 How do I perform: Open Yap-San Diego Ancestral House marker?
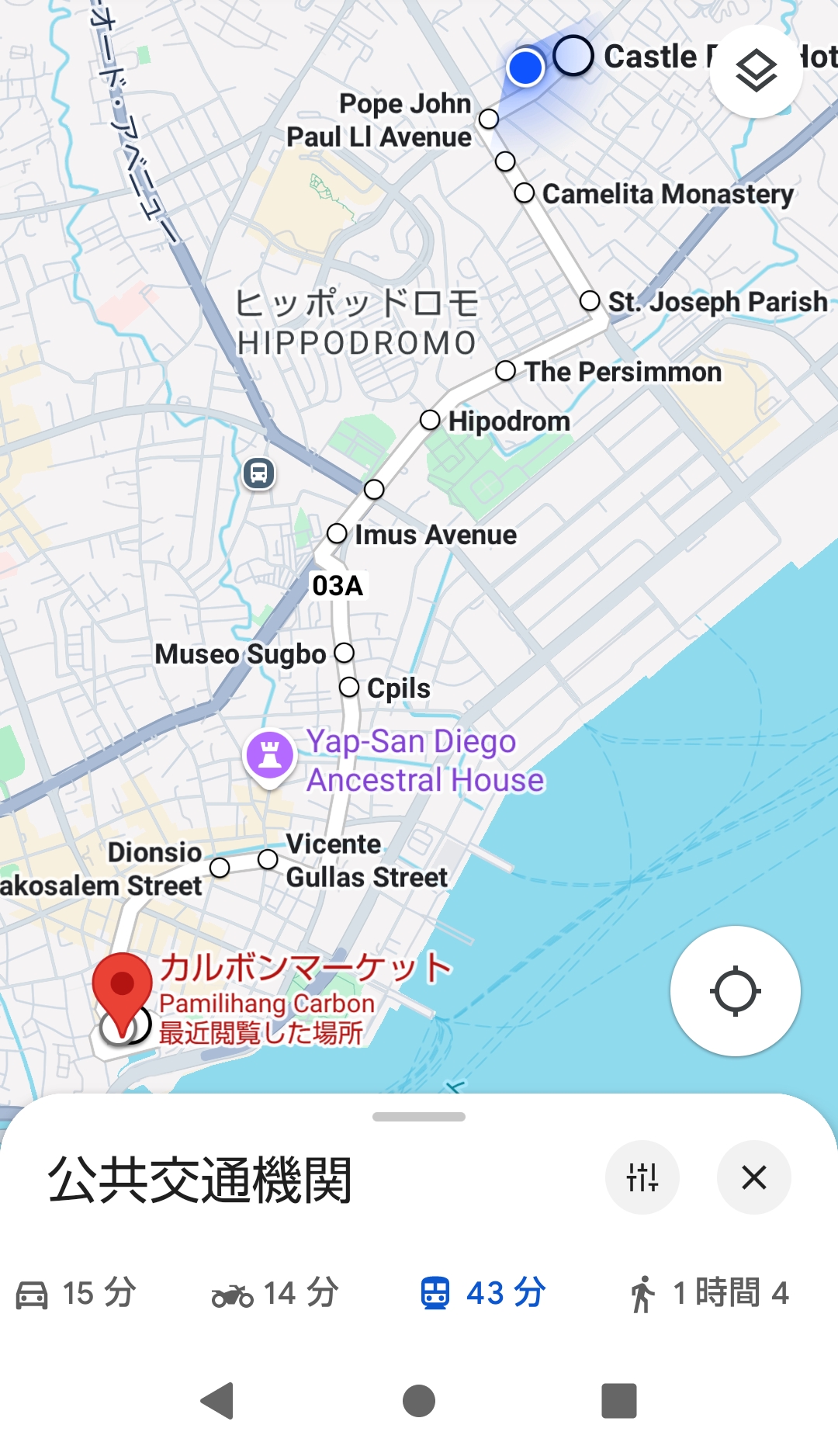(x=270, y=755)
